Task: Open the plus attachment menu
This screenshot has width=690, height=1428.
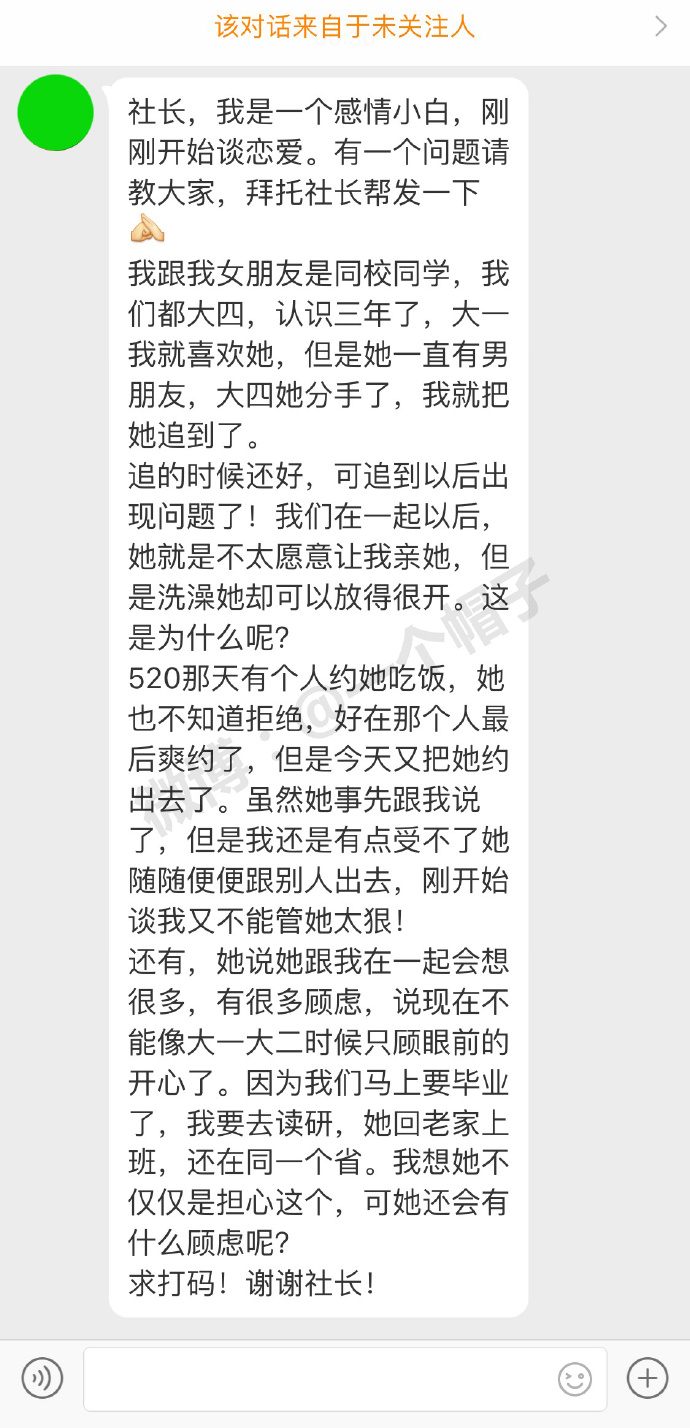Action: [647, 1378]
